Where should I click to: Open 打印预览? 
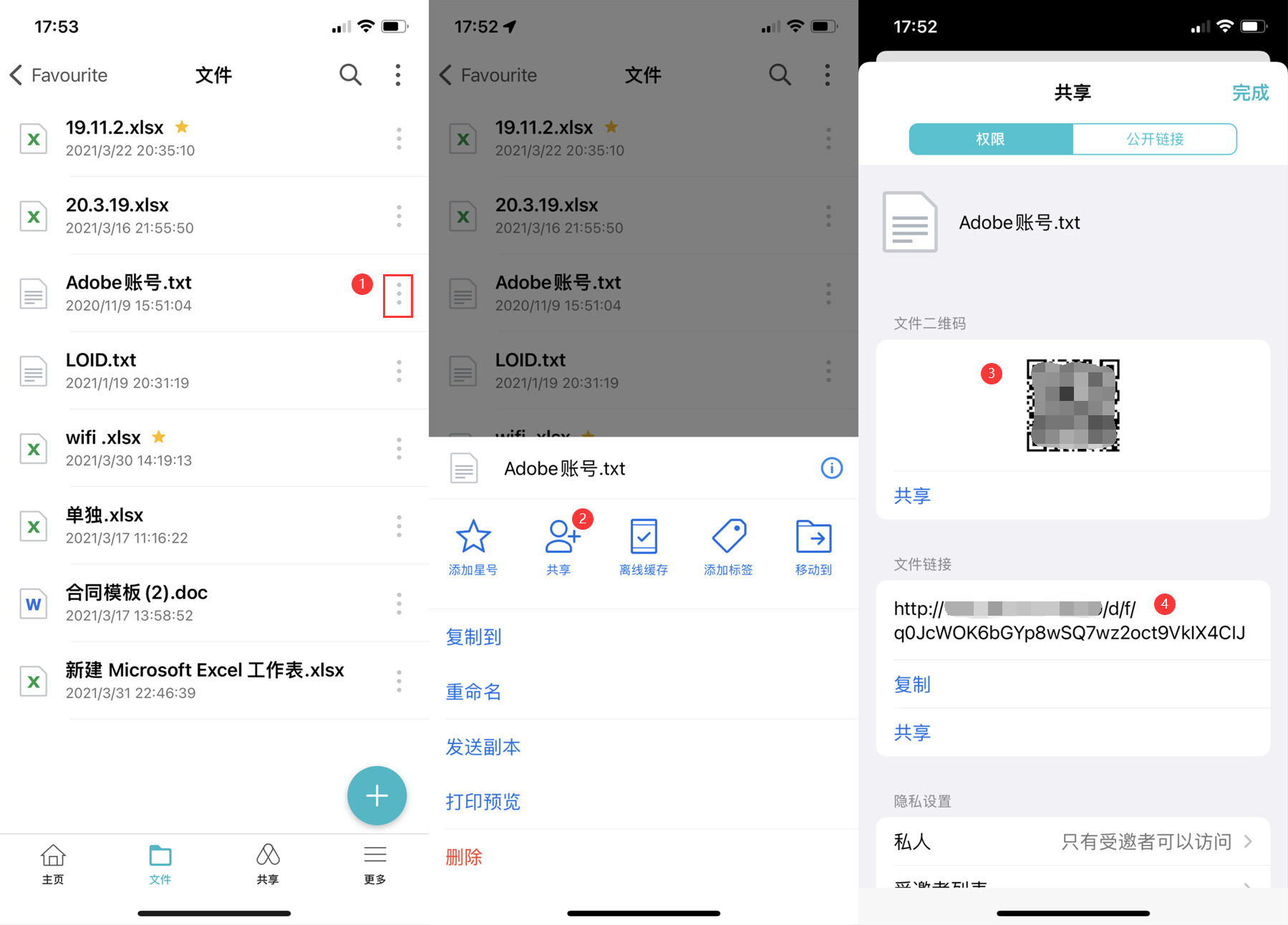pyautogui.click(x=483, y=802)
